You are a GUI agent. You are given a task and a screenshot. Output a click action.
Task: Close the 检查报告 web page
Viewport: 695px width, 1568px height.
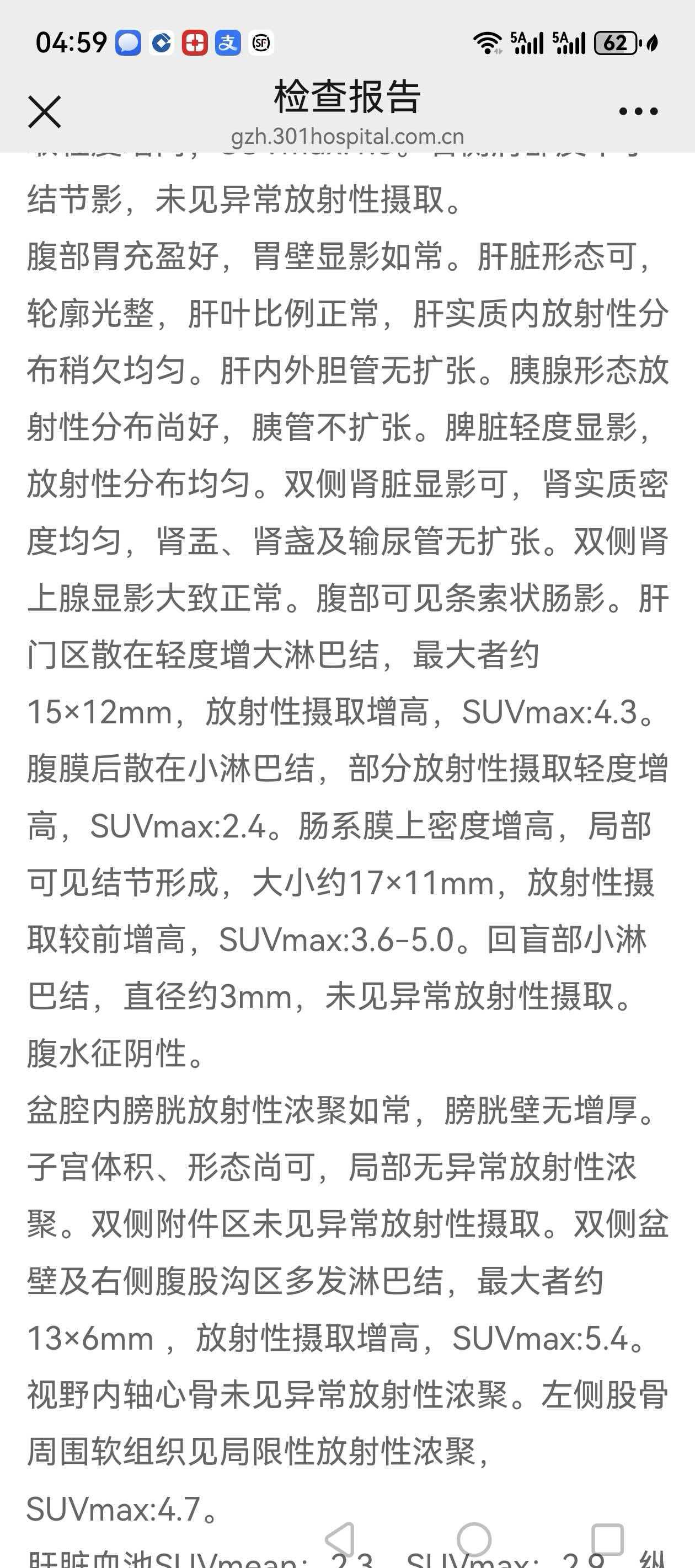45,112
